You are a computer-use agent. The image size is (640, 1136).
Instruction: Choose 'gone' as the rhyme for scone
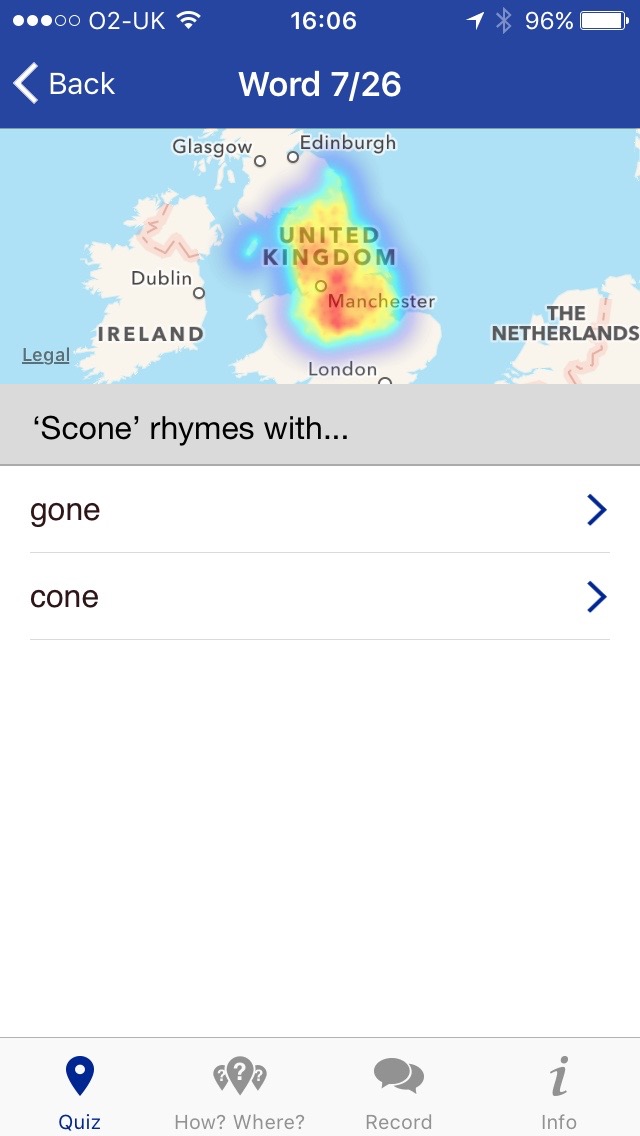(x=320, y=509)
